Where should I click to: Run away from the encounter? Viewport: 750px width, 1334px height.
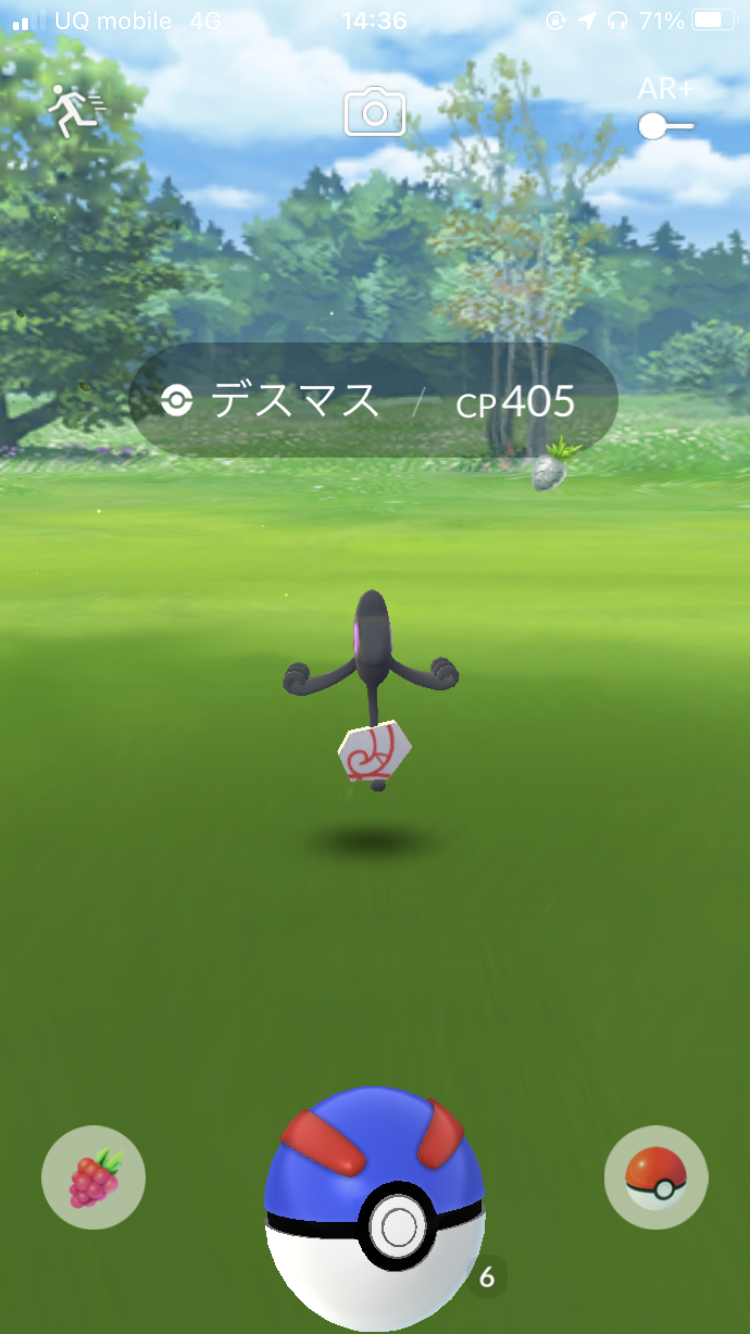[75, 111]
